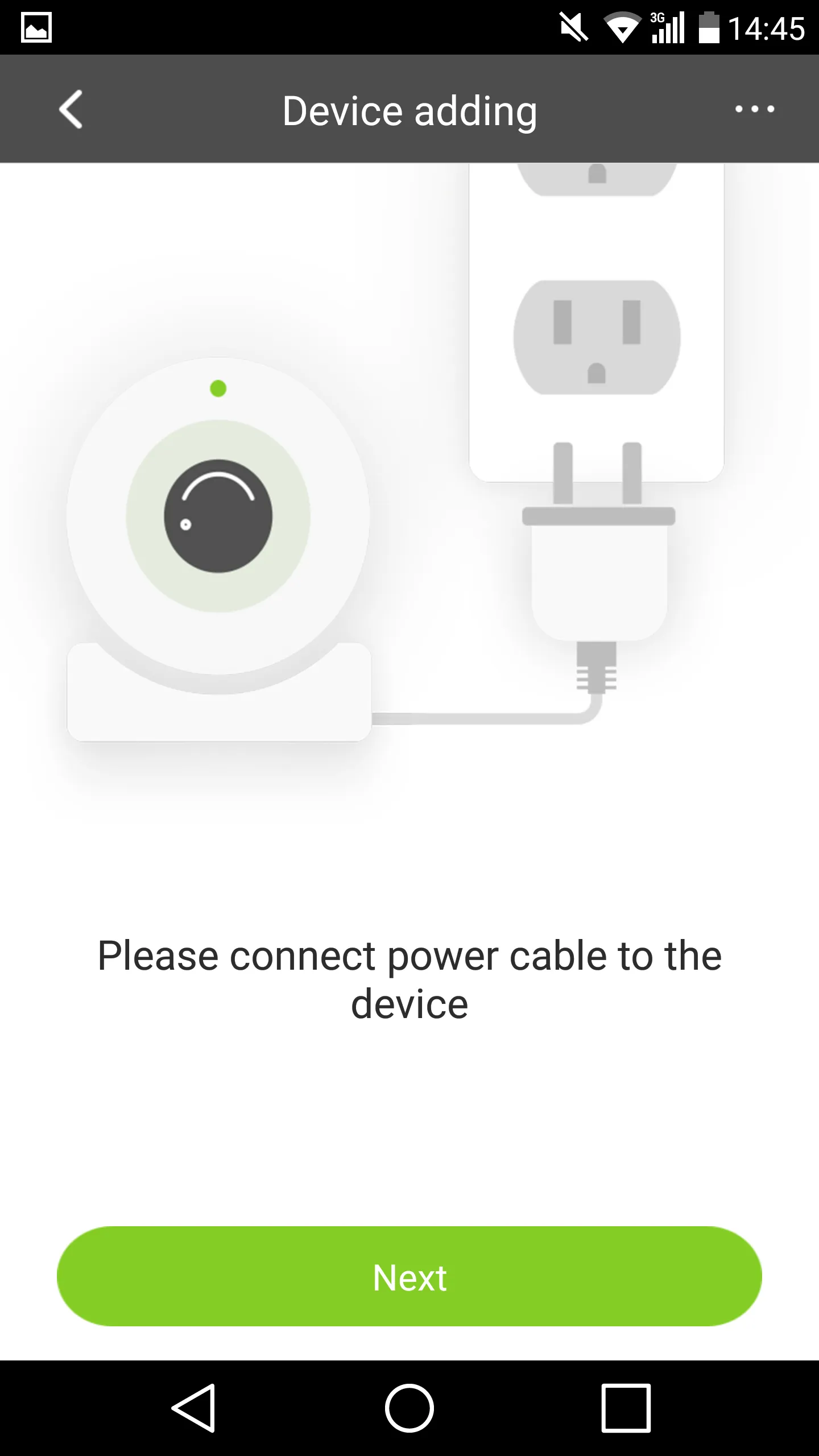The image size is (819, 1456).
Task: Go back from Device adding screen
Action: (x=71, y=109)
